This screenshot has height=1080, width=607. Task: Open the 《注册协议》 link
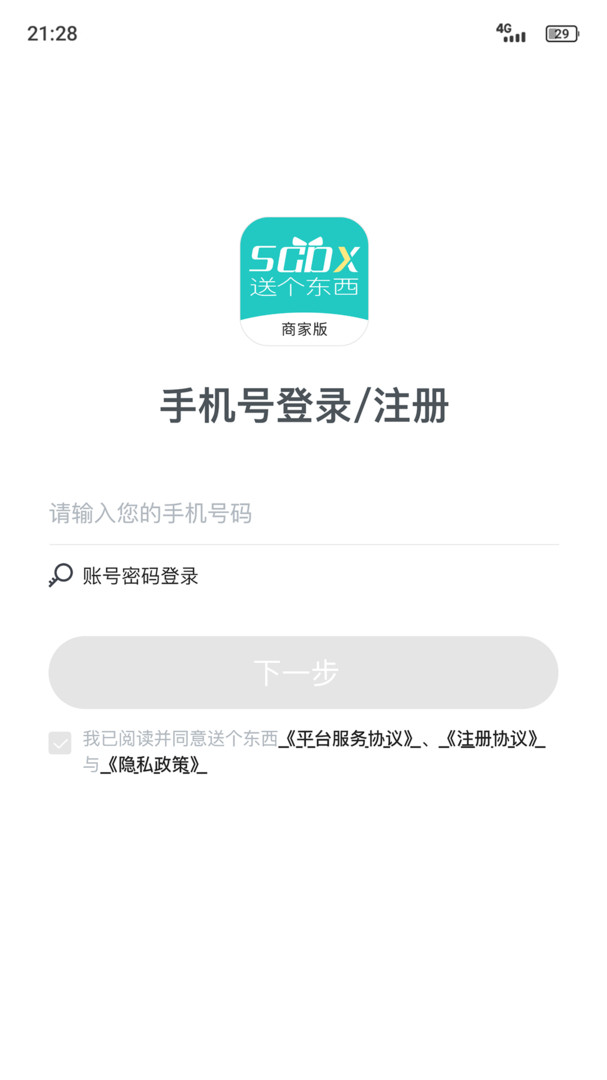pos(493,739)
